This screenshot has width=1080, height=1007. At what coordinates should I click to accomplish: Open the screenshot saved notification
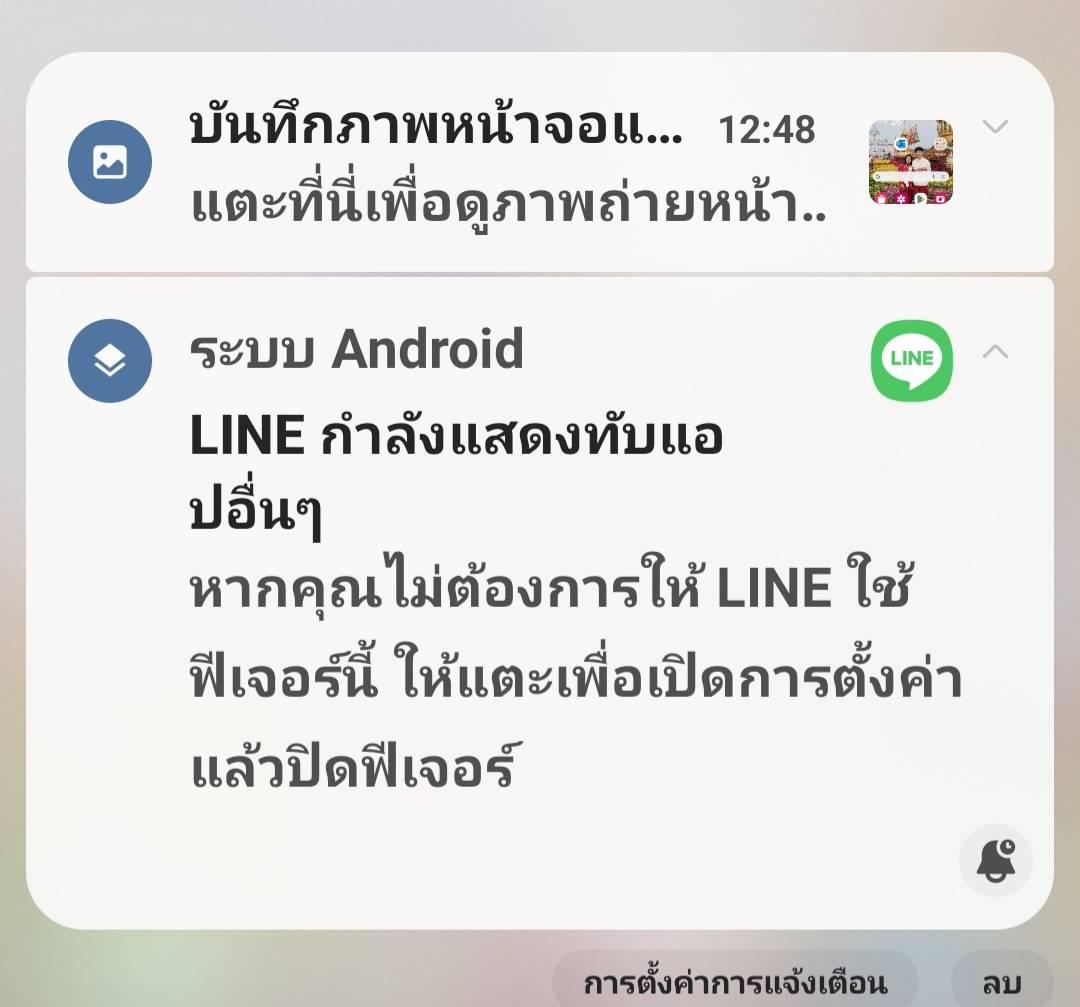pyautogui.click(x=539, y=163)
